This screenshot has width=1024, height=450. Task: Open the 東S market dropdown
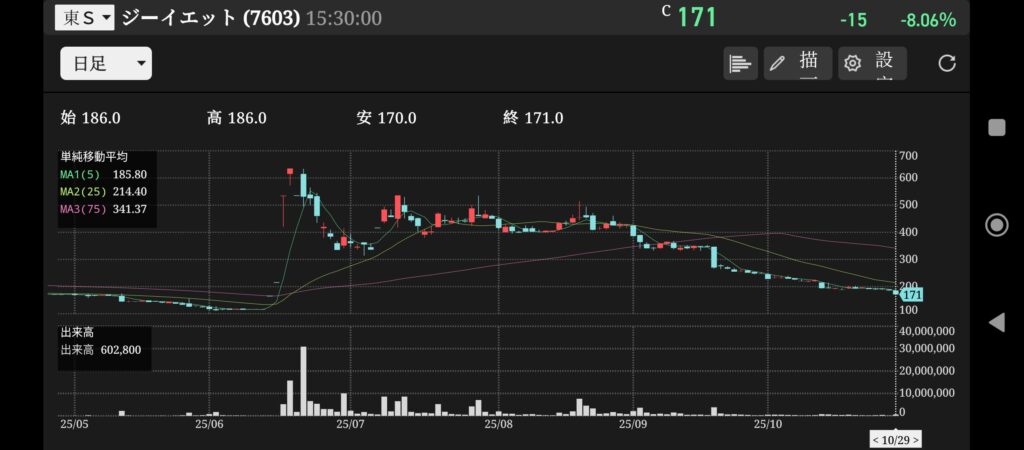click(x=85, y=17)
